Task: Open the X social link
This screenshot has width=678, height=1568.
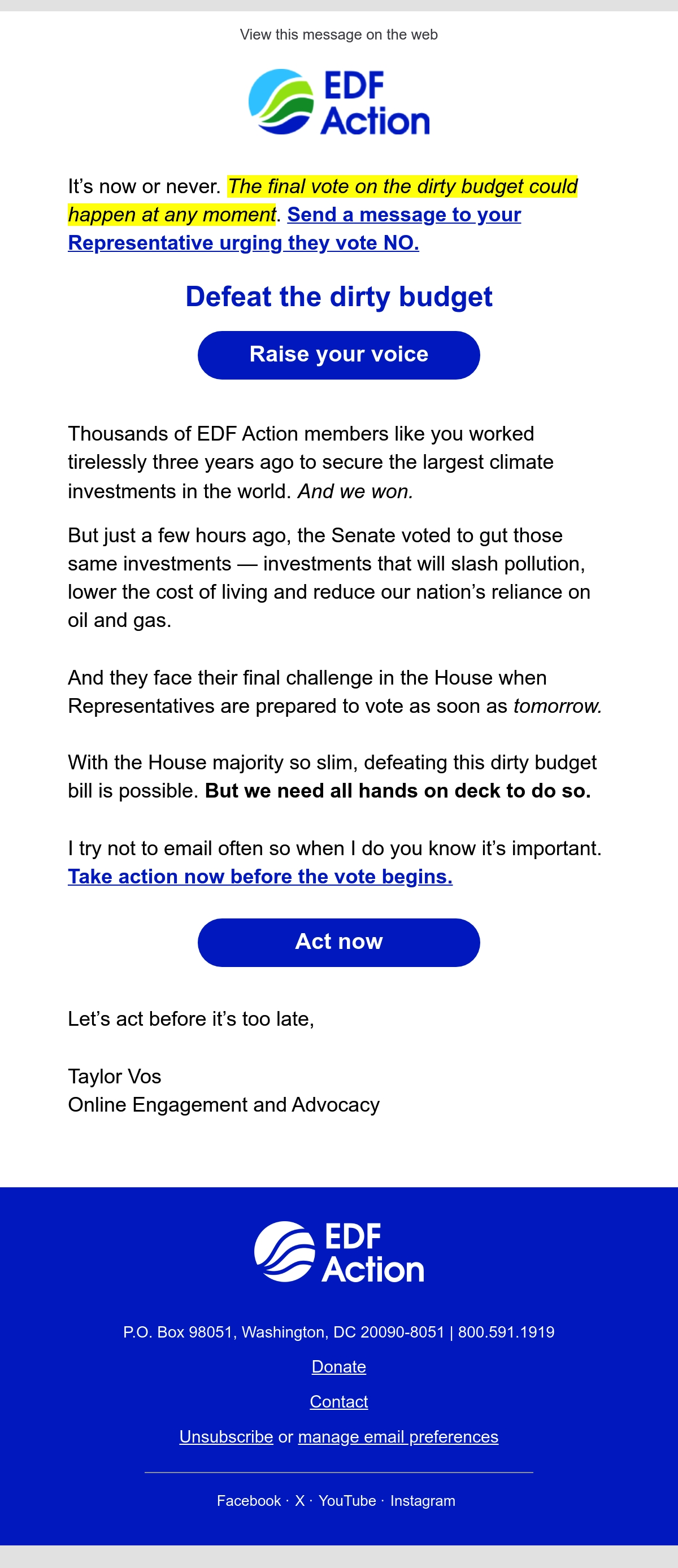Action: point(299,1500)
